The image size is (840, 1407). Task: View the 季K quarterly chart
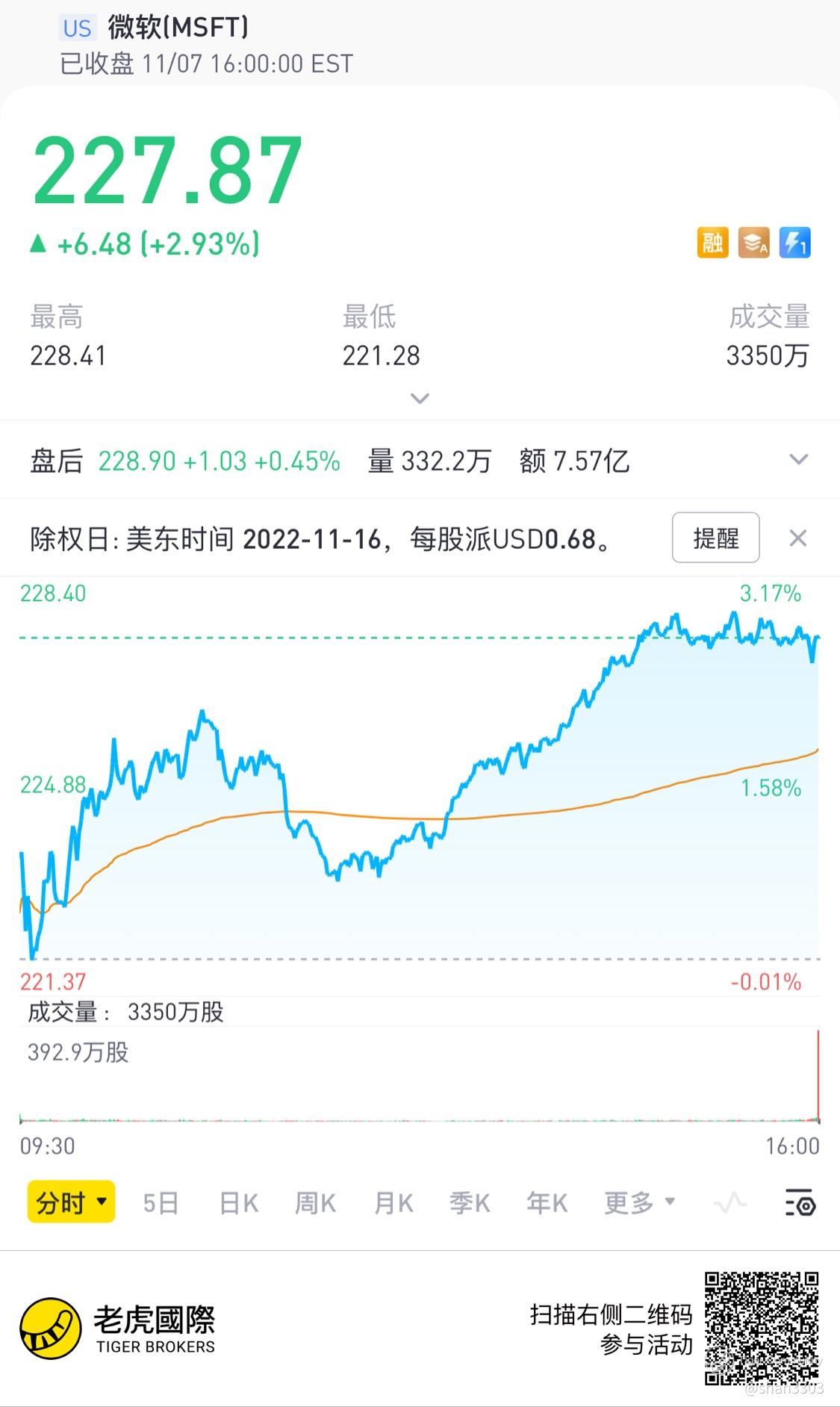pos(470,1203)
